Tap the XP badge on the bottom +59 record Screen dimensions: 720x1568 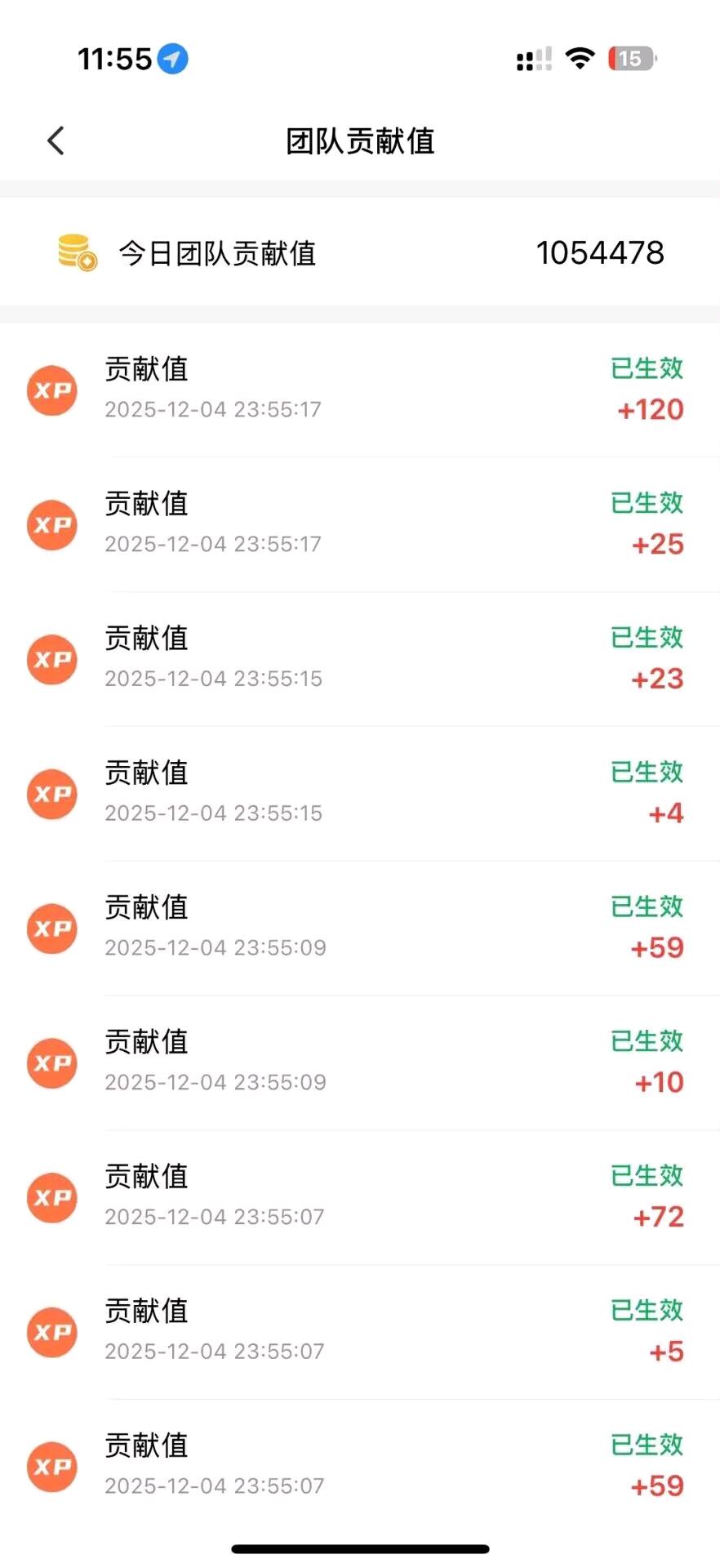click(x=51, y=1467)
